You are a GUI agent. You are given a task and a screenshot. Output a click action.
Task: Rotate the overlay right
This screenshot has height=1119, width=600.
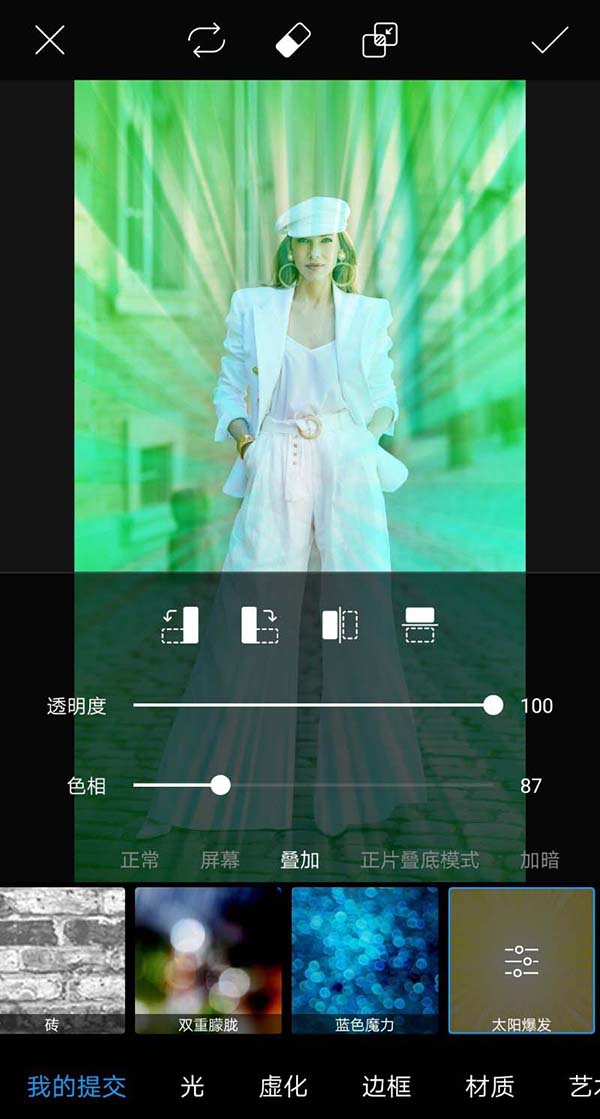[259, 625]
